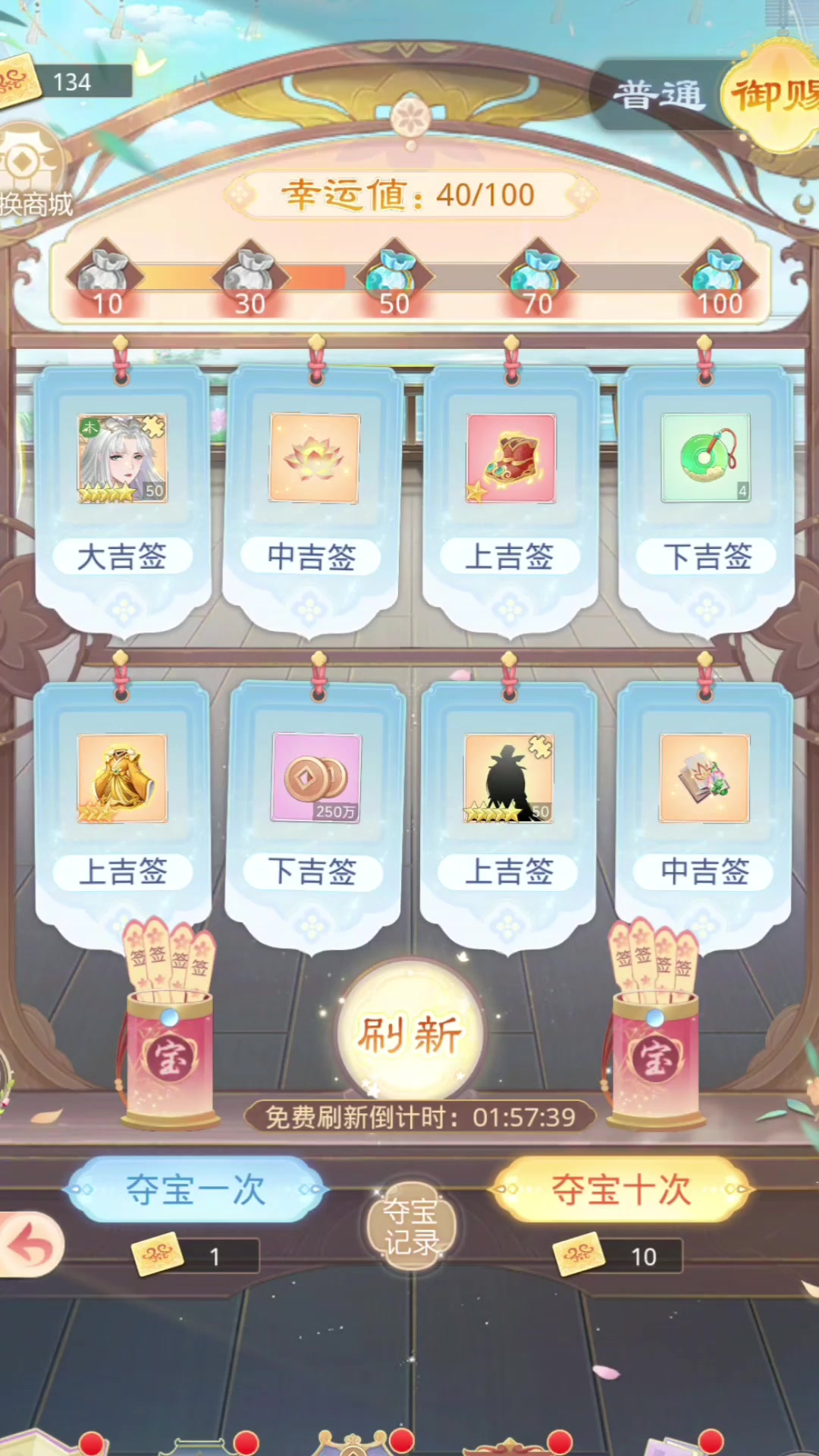View the lotus 中吉签 prize
The width and height of the screenshot is (819, 1456).
pyautogui.click(x=315, y=459)
